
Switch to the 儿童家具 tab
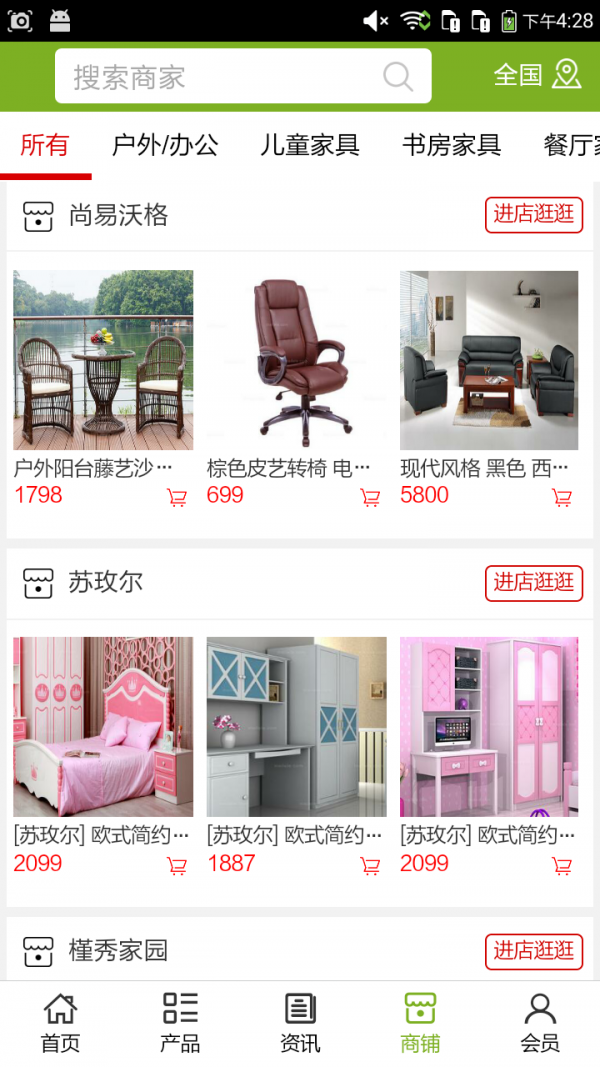coord(309,145)
